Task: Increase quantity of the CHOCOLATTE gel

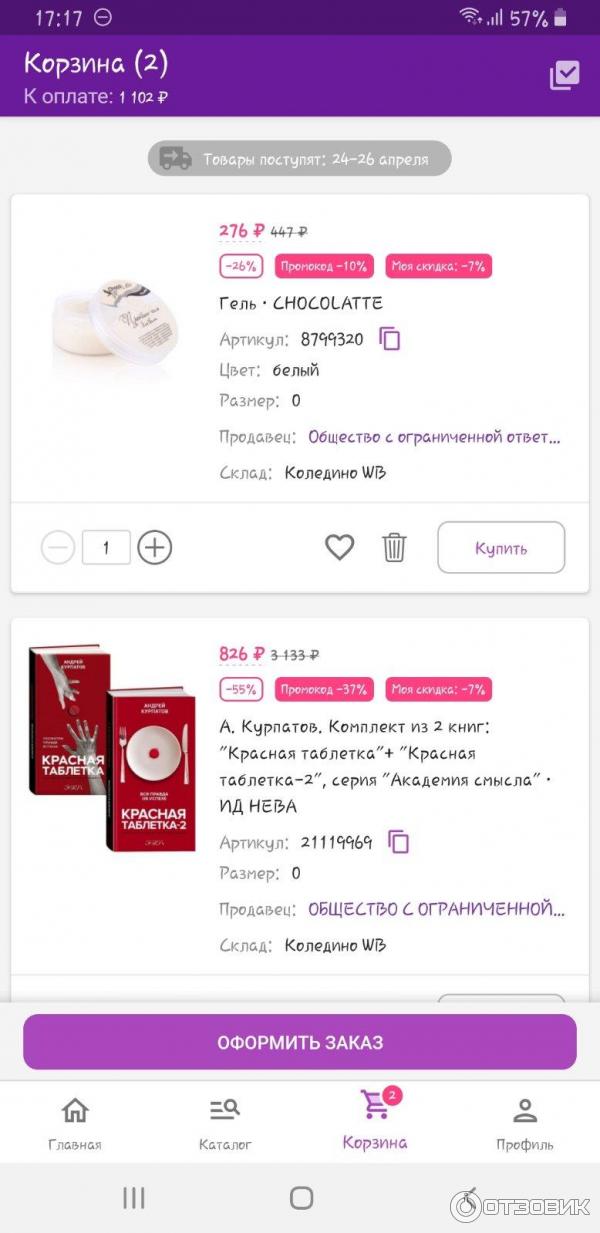Action: click(155, 548)
